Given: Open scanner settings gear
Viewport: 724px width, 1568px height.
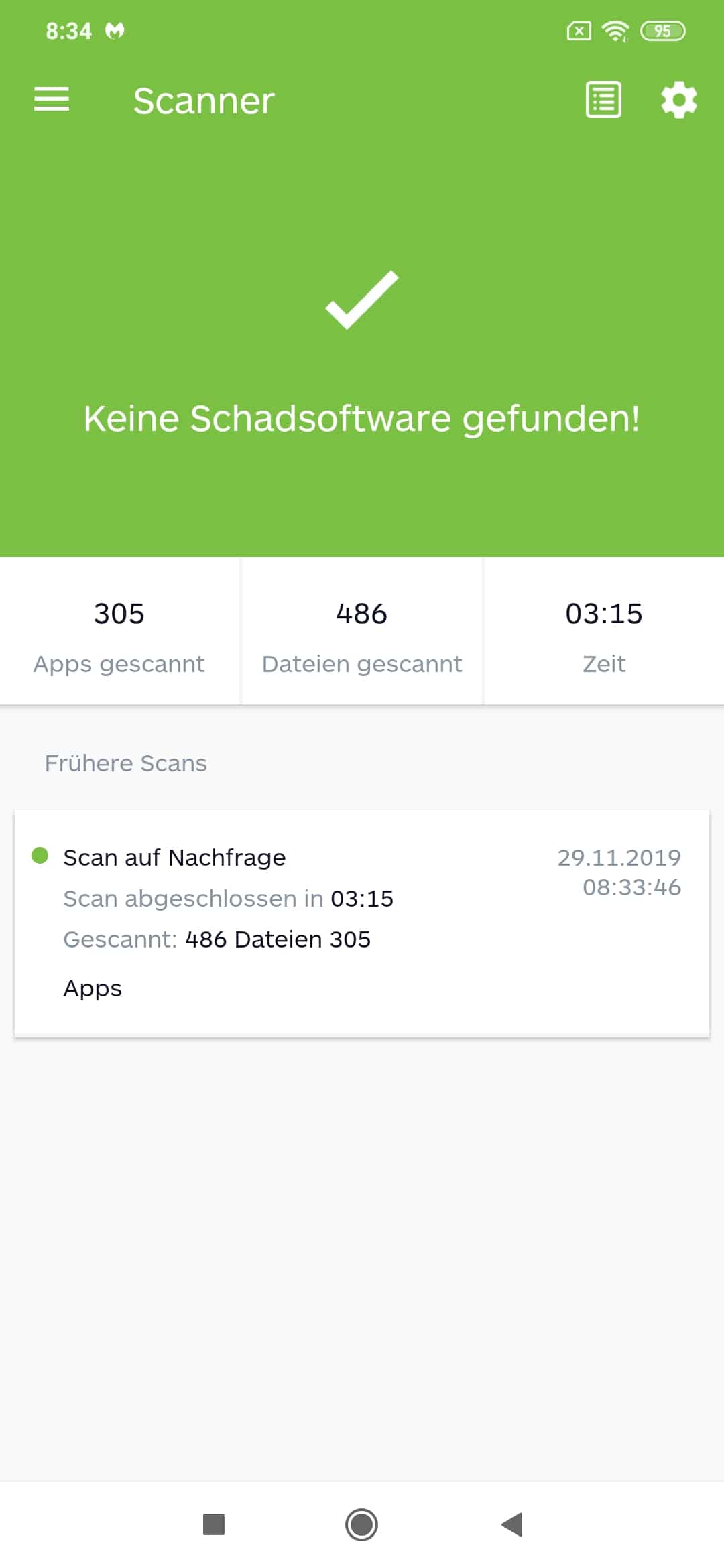Looking at the screenshot, I should tap(679, 101).
